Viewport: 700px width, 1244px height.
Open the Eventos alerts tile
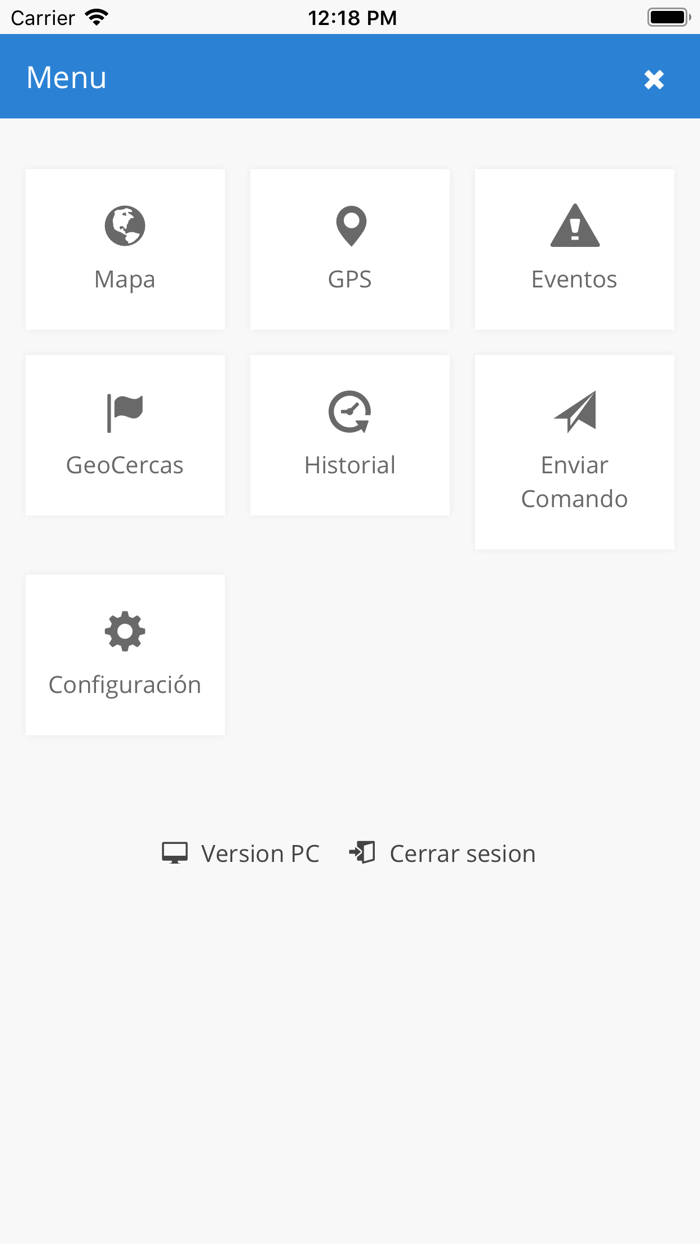(x=574, y=249)
